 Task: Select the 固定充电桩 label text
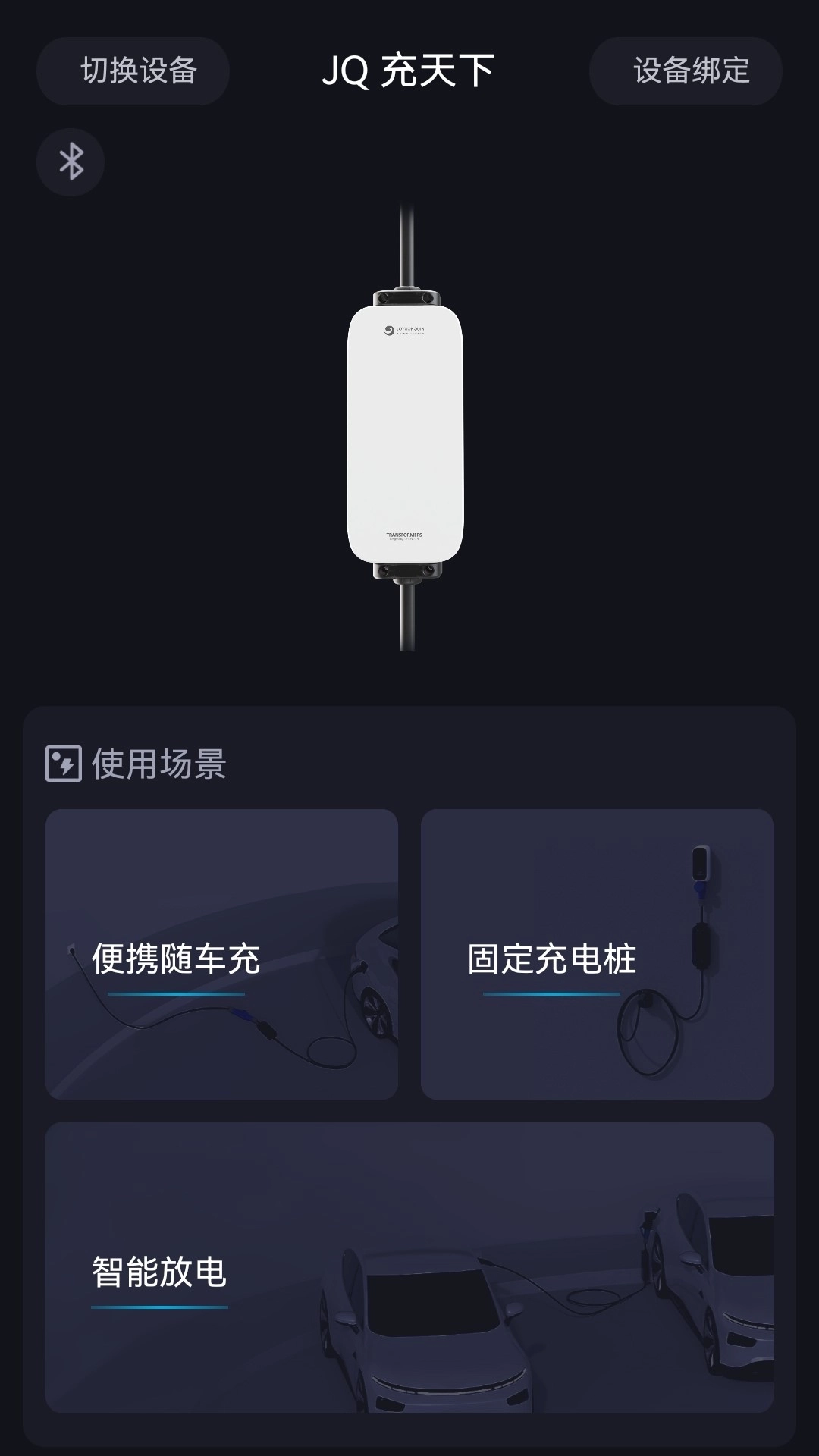point(552,958)
